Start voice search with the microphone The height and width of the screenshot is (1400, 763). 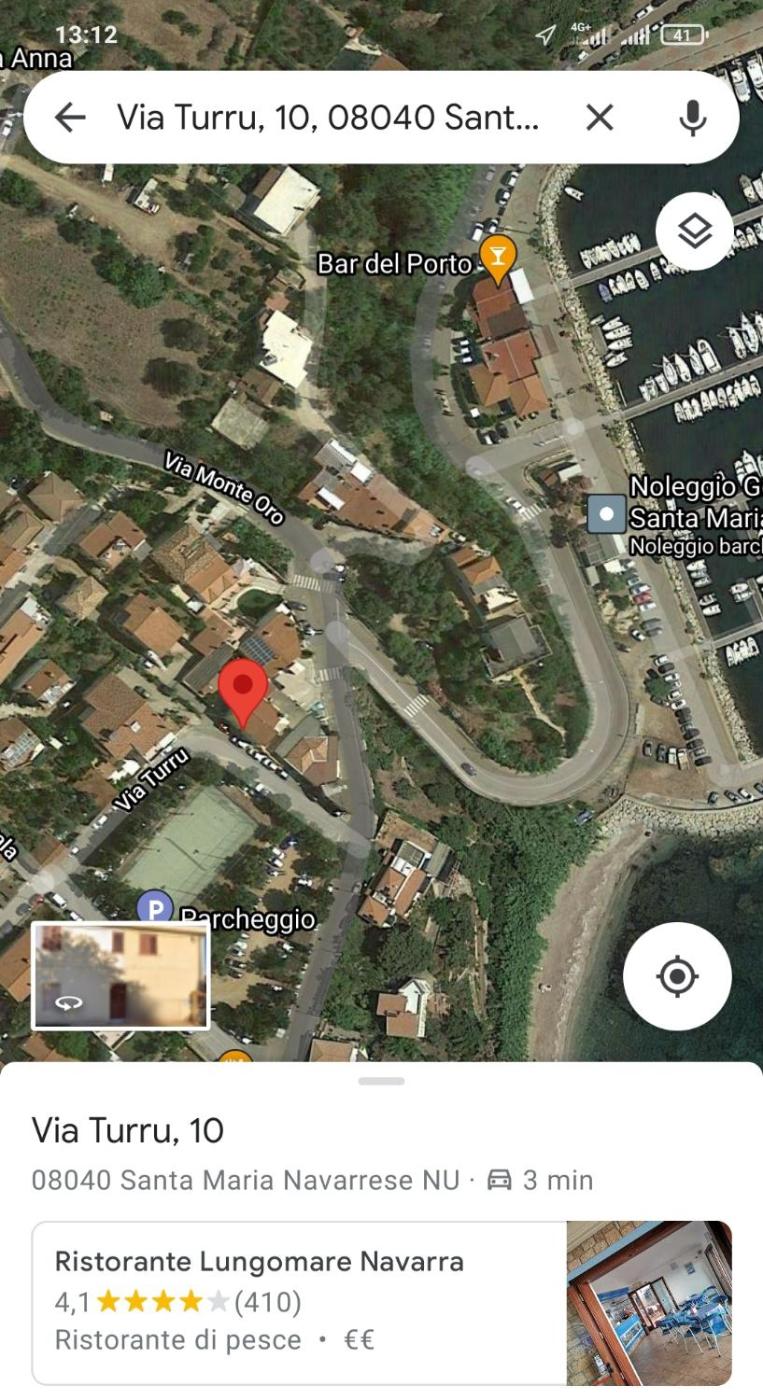point(692,118)
